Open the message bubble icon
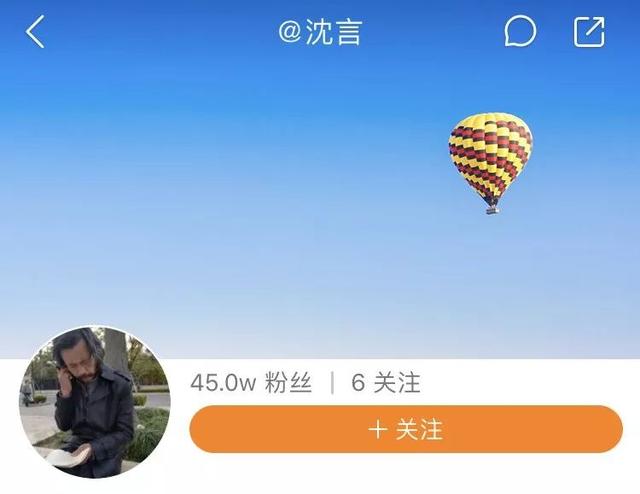Image resolution: width=640 pixels, height=494 pixels. (x=519, y=32)
